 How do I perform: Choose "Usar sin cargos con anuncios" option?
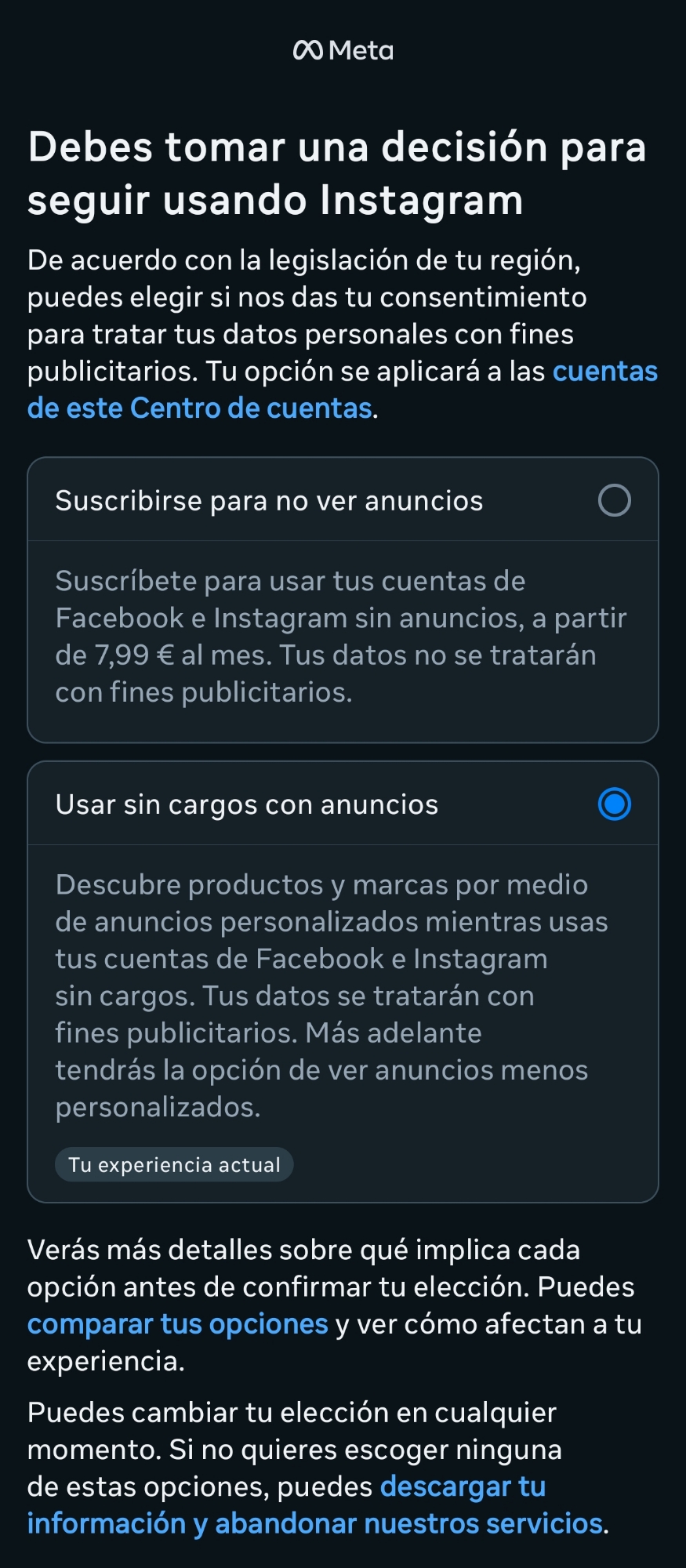[614, 804]
